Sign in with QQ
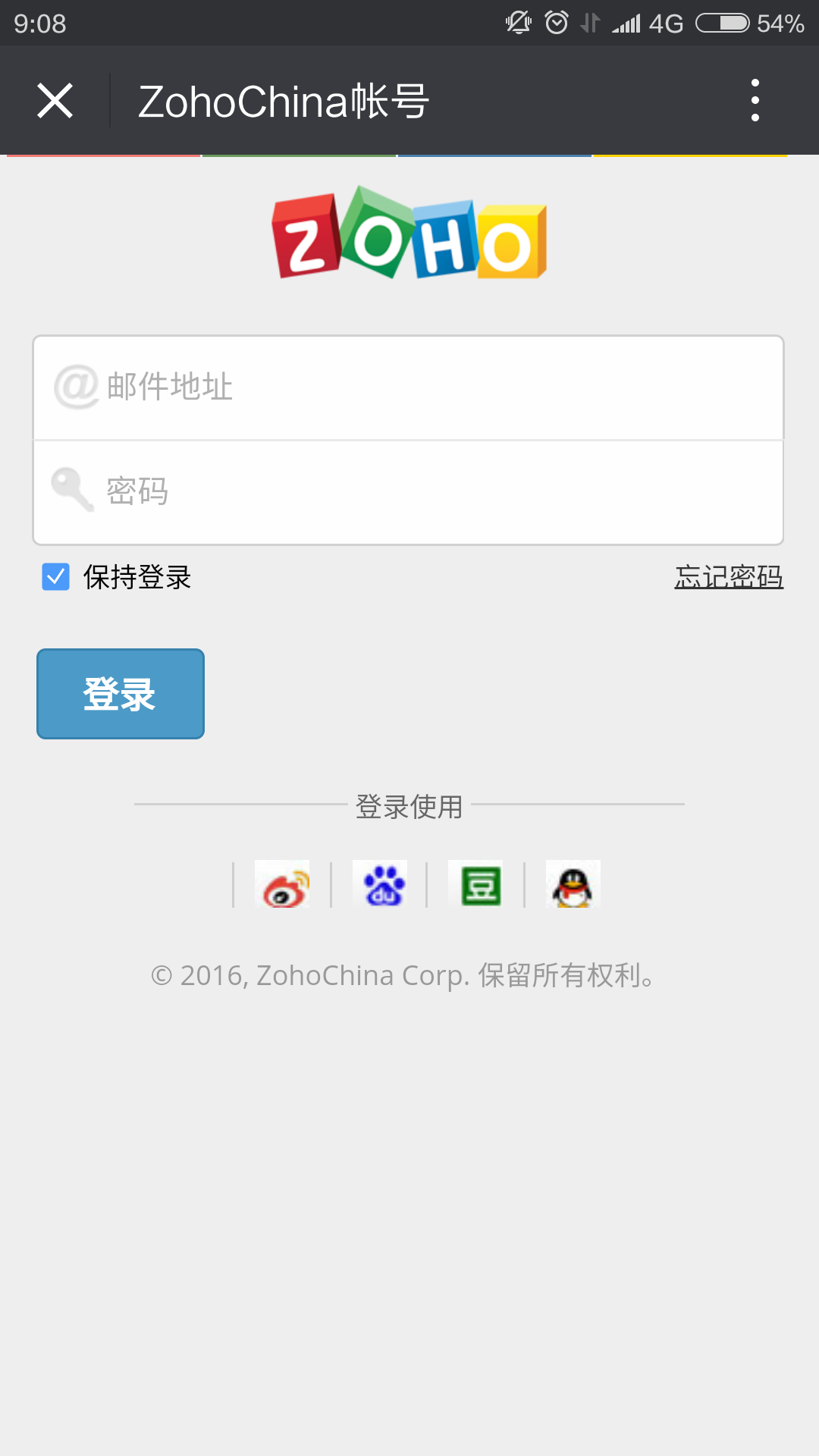Screen dimensions: 819x1456 point(573,884)
